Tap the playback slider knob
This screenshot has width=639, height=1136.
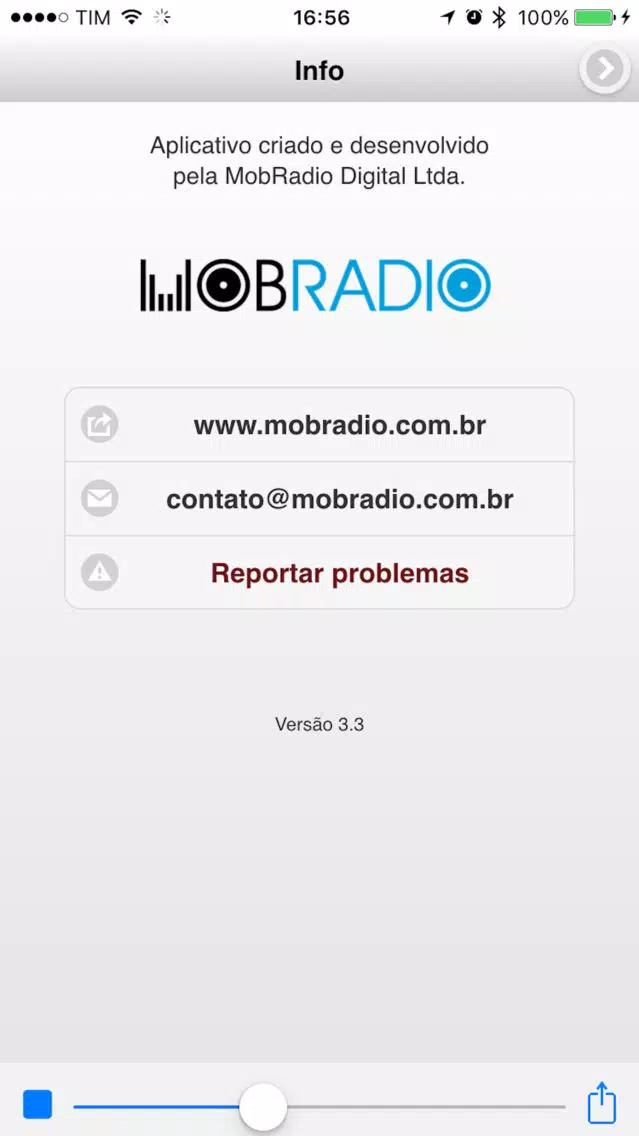[x=263, y=1106]
